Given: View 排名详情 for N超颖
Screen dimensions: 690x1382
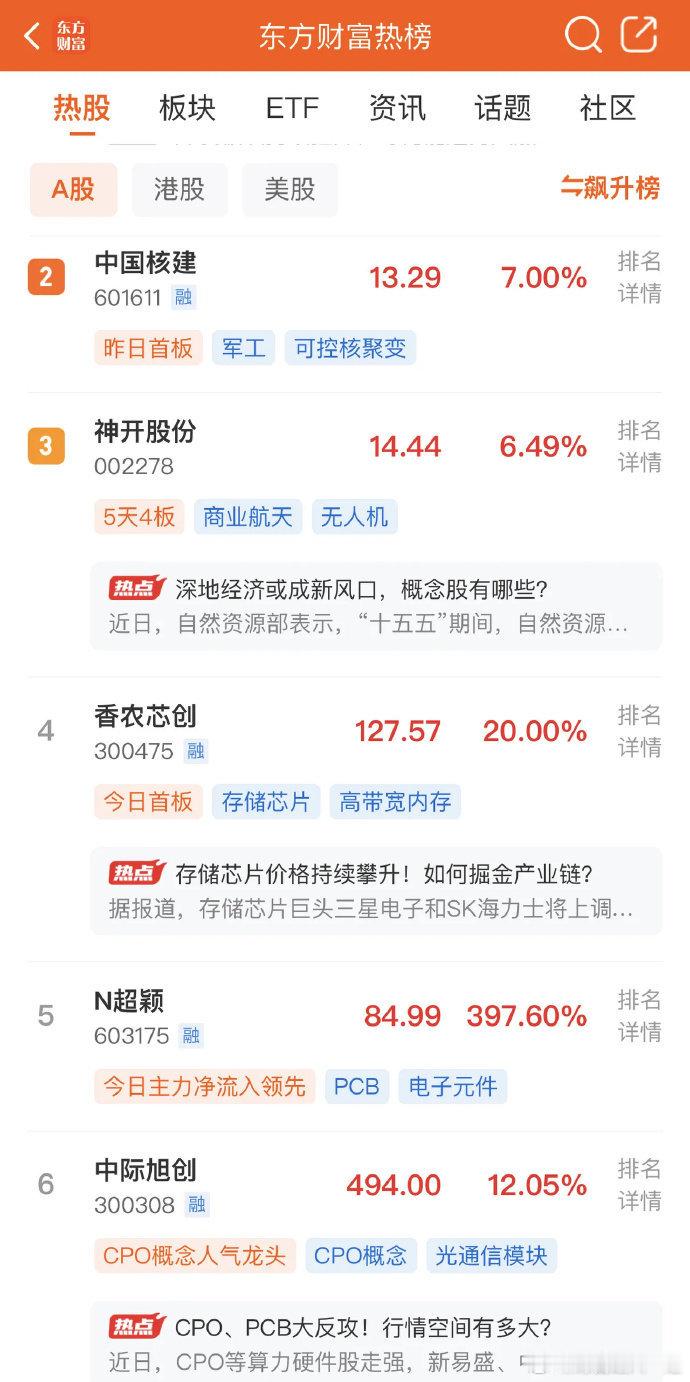Looking at the screenshot, I should pyautogui.click(x=639, y=1015).
